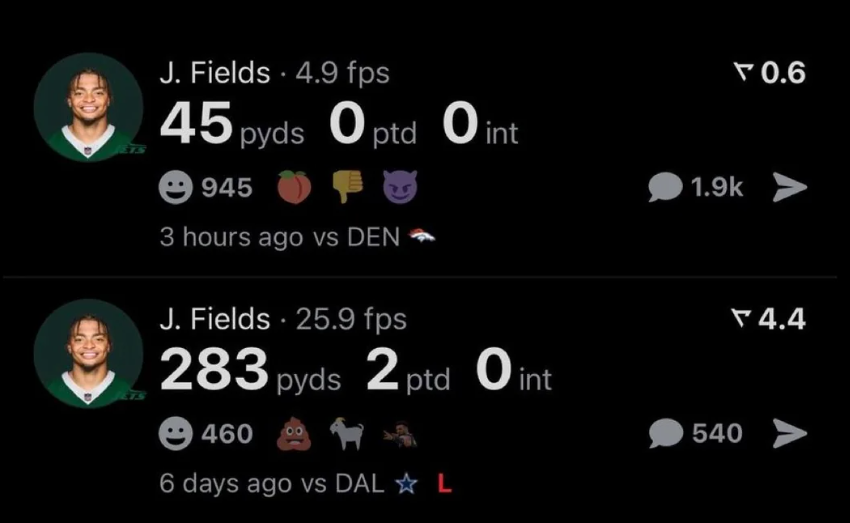React to the vs DAL stat line
Image resolution: width=850 pixels, height=523 pixels.
pyautogui.click(x=176, y=433)
